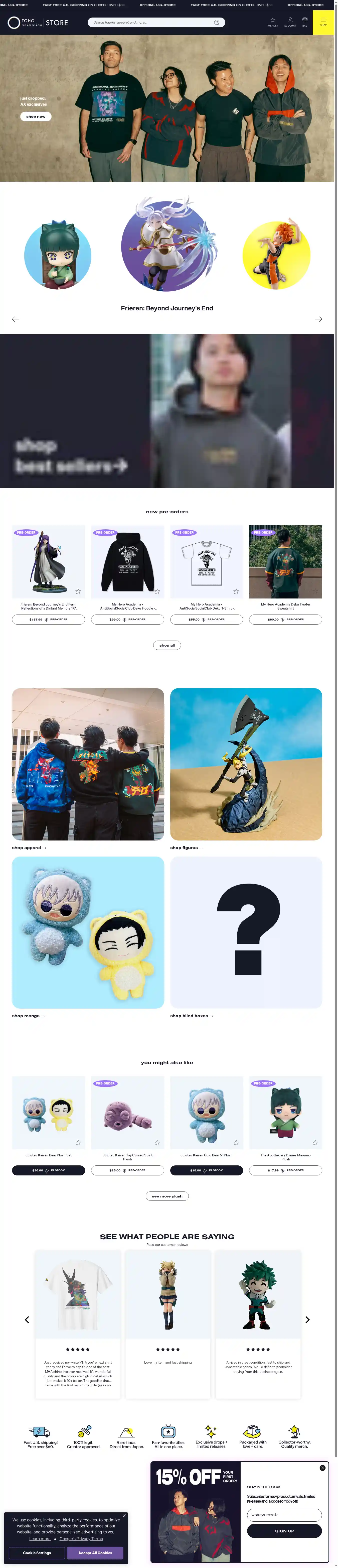This screenshot has width=338, height=1568.
Task: Add the Frieren Fern figure to wishlist
Action: click(78, 591)
